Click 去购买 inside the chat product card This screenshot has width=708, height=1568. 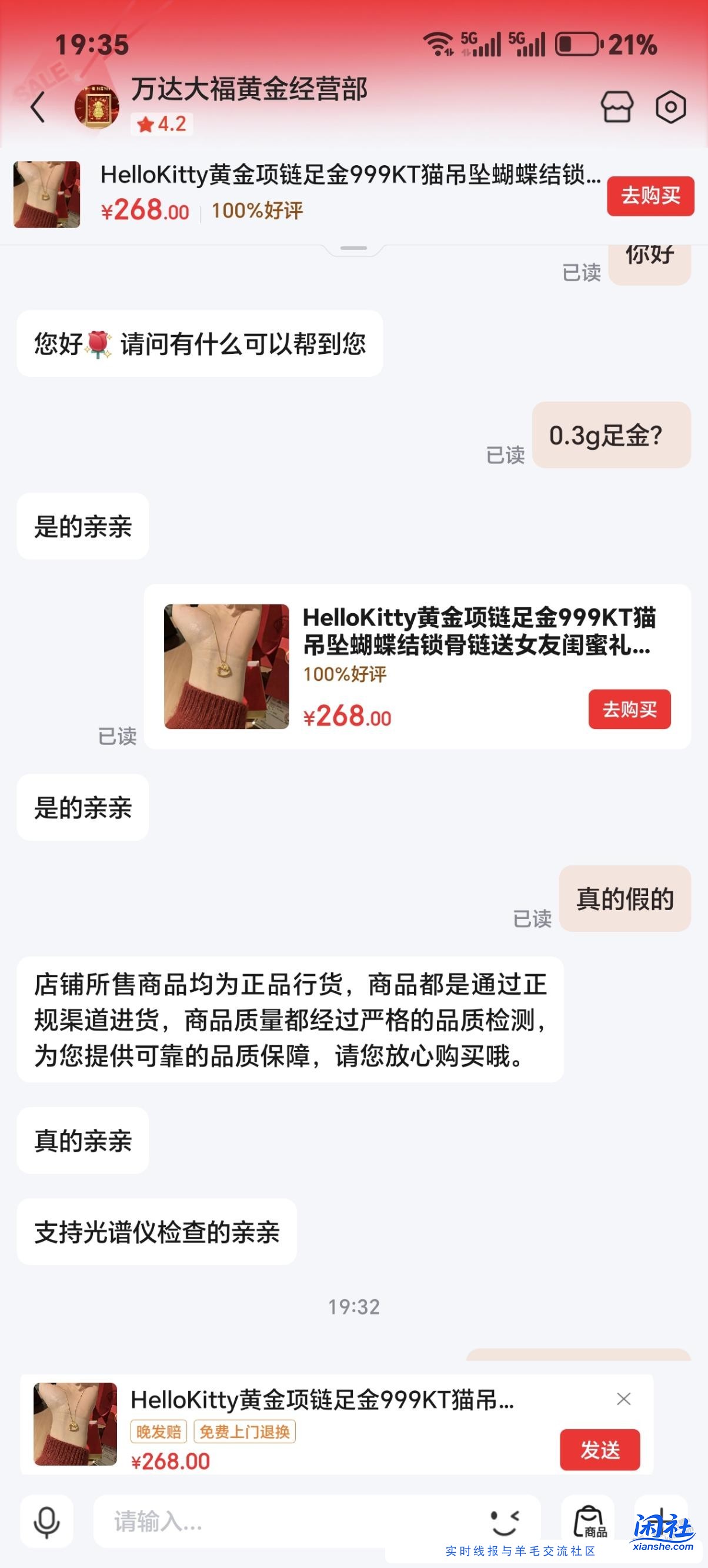pyautogui.click(x=629, y=710)
